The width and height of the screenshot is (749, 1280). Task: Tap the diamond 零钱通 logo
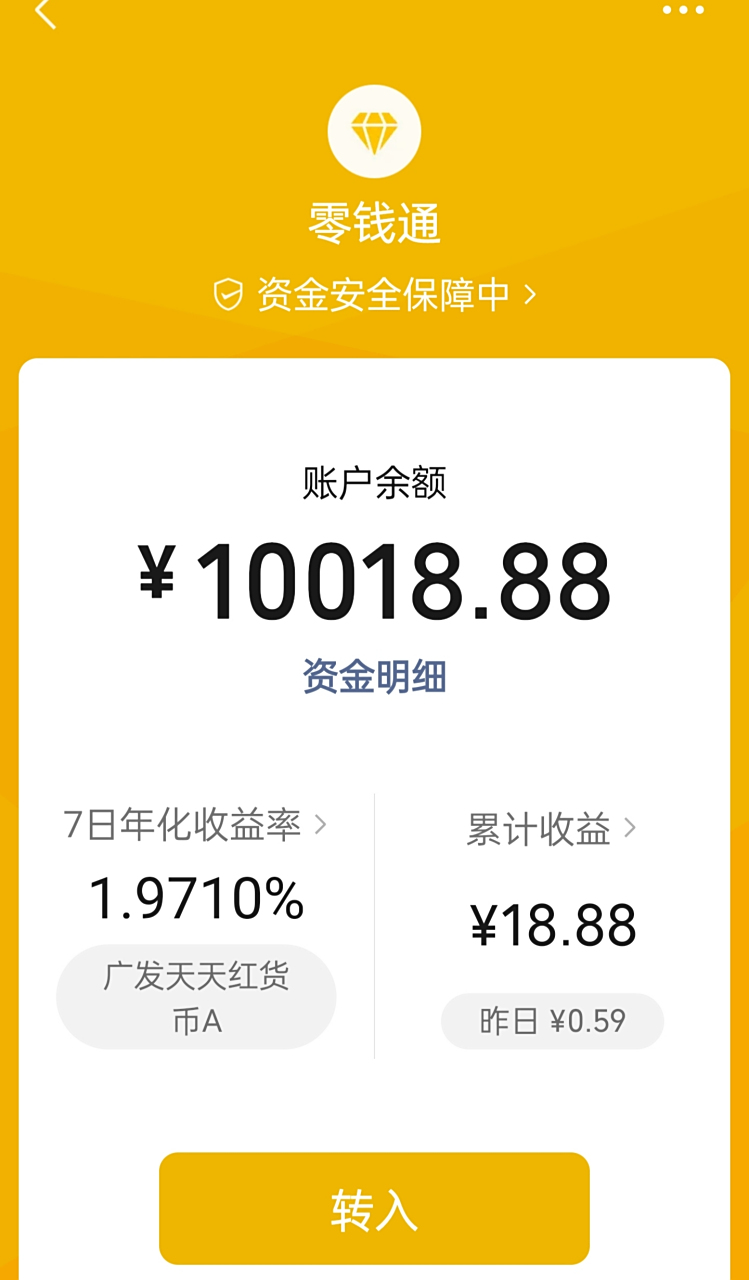(x=374, y=130)
